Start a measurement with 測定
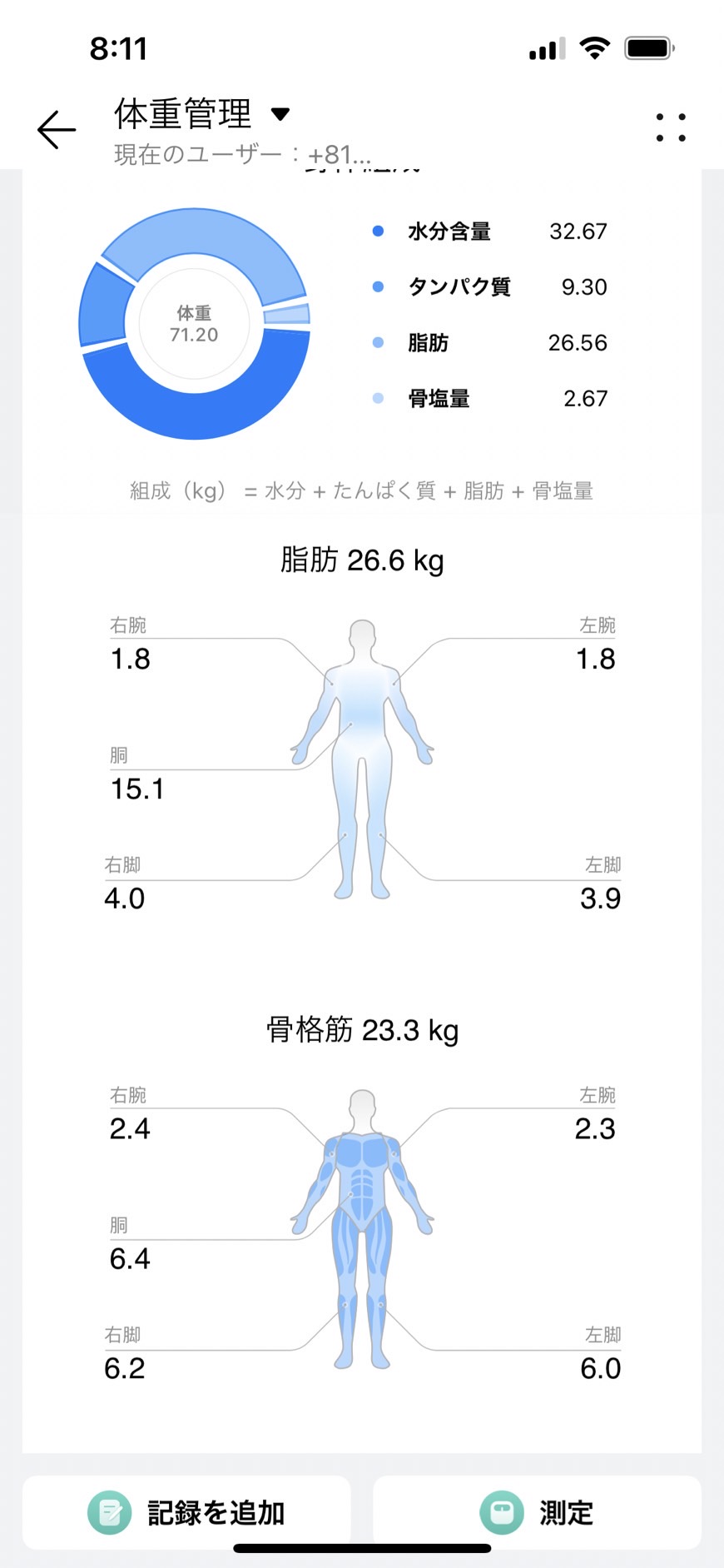The width and height of the screenshot is (724, 1568). tap(537, 1512)
